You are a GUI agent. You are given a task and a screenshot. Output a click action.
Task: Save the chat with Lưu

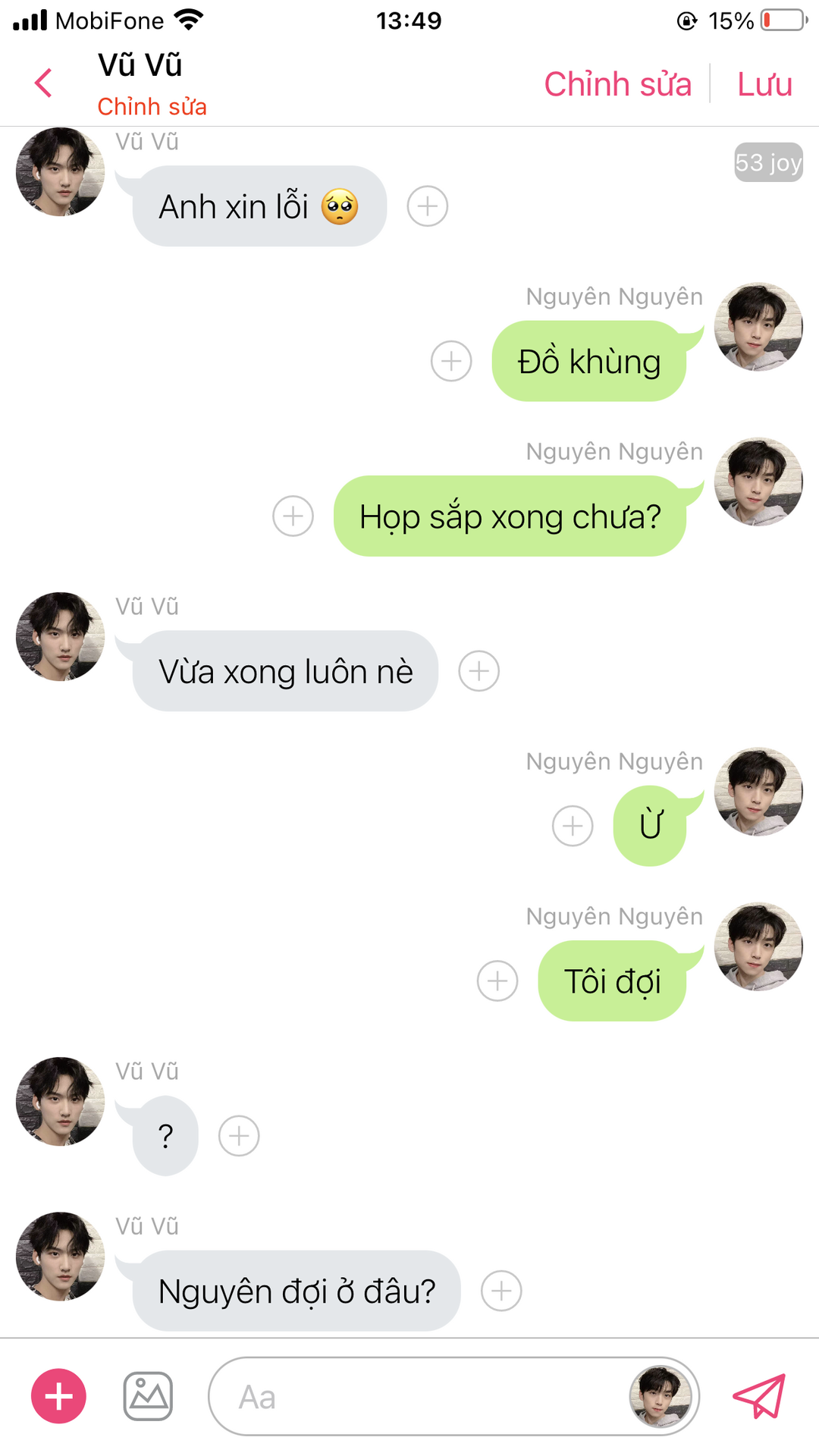pyautogui.click(x=764, y=84)
